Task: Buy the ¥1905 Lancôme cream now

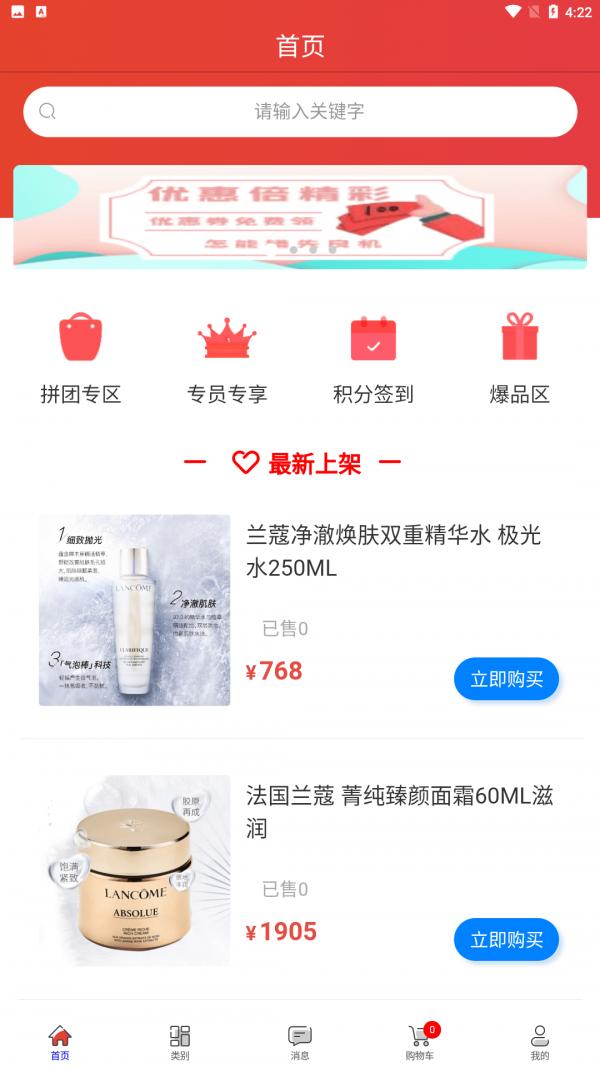Action: (506, 940)
